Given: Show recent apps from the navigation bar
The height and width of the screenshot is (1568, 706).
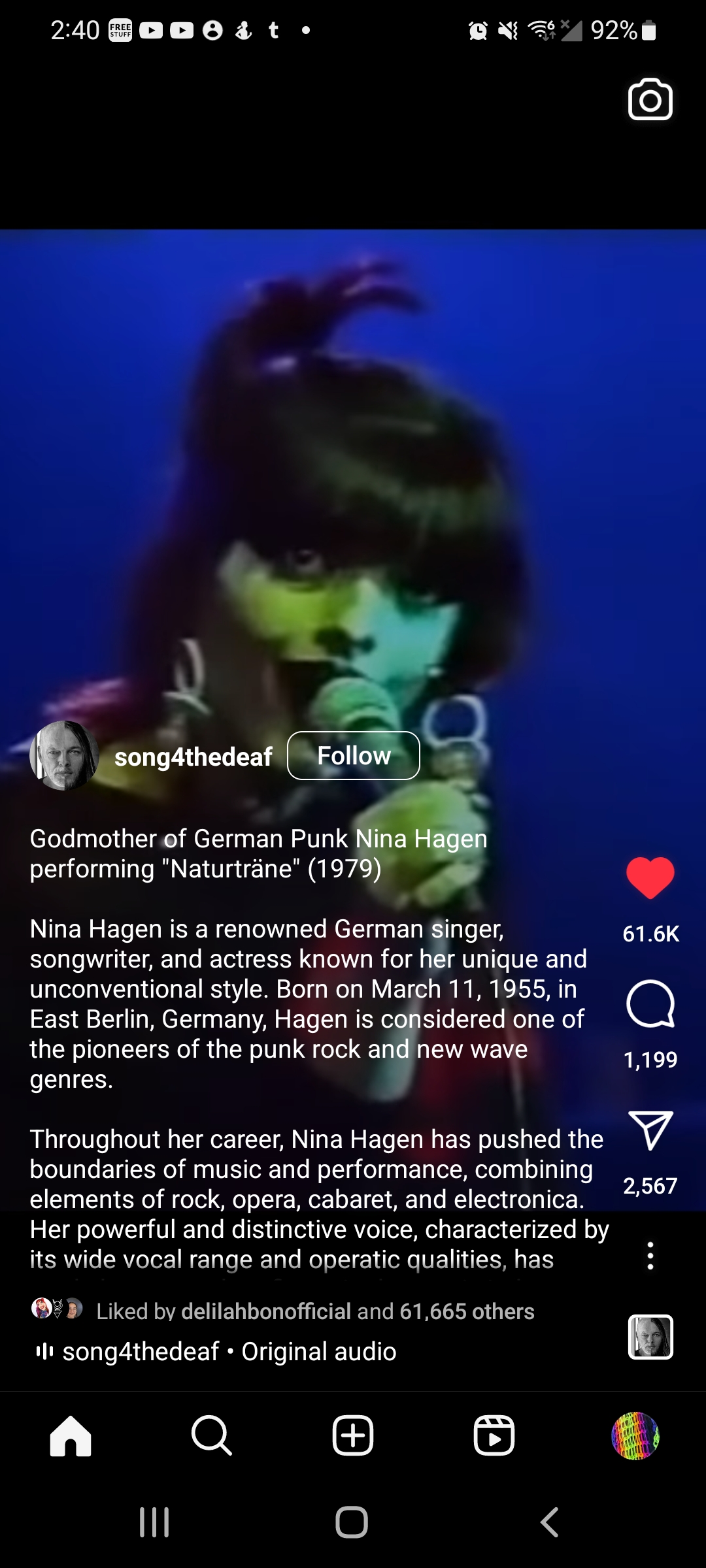Looking at the screenshot, I should click(154, 1522).
